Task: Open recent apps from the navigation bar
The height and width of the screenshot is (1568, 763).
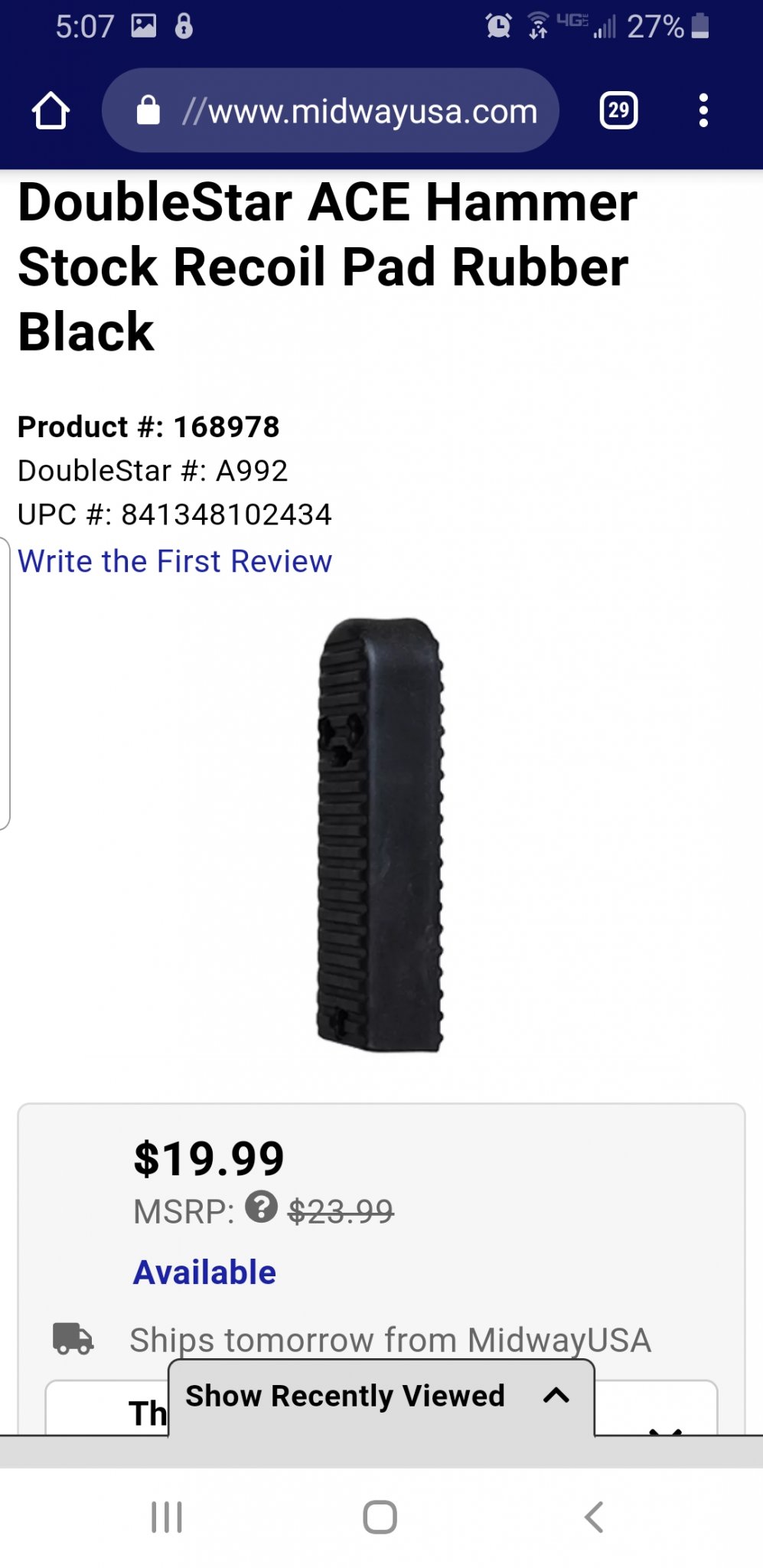Action: click(167, 1517)
